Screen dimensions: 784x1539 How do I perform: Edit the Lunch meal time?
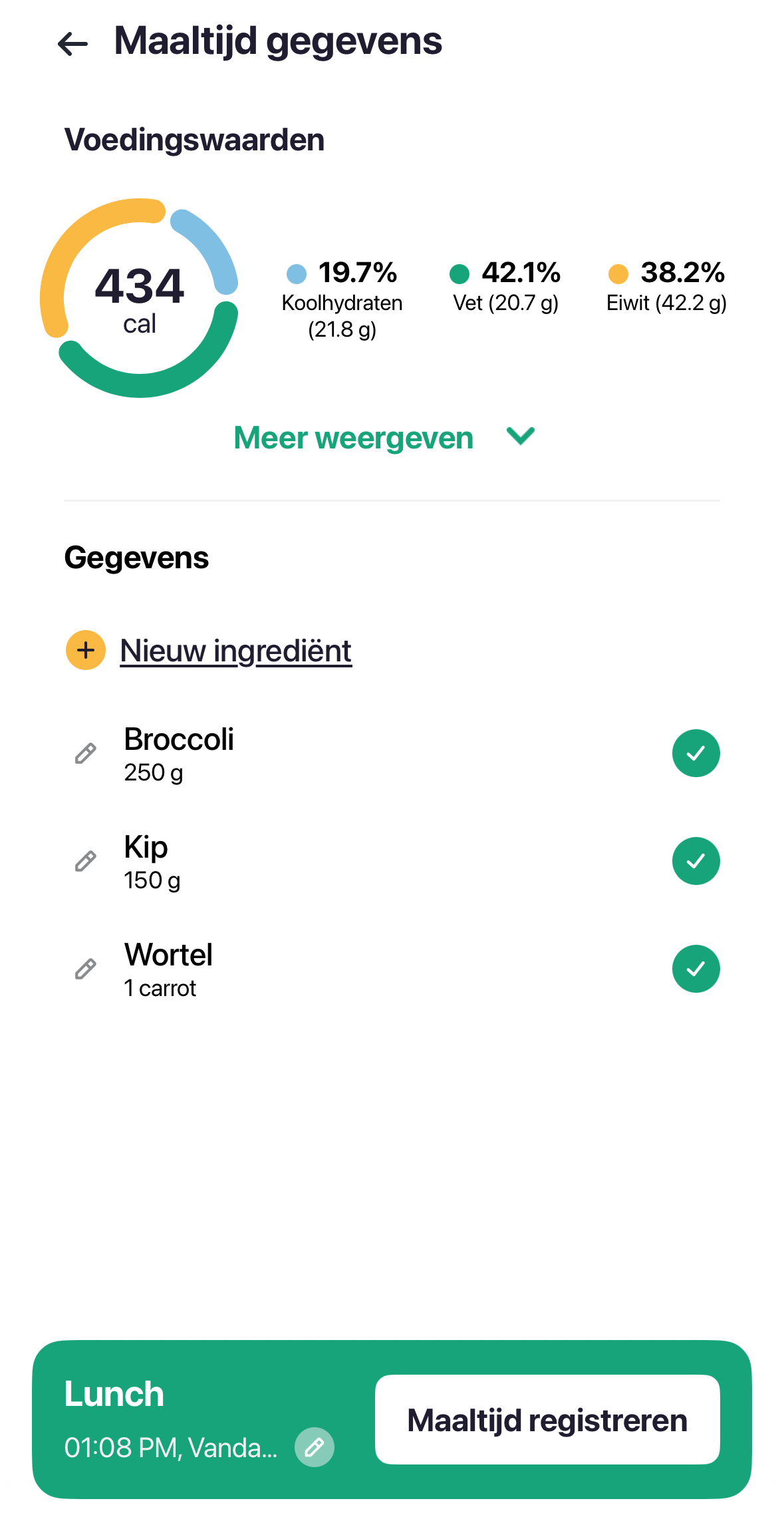(x=315, y=1447)
